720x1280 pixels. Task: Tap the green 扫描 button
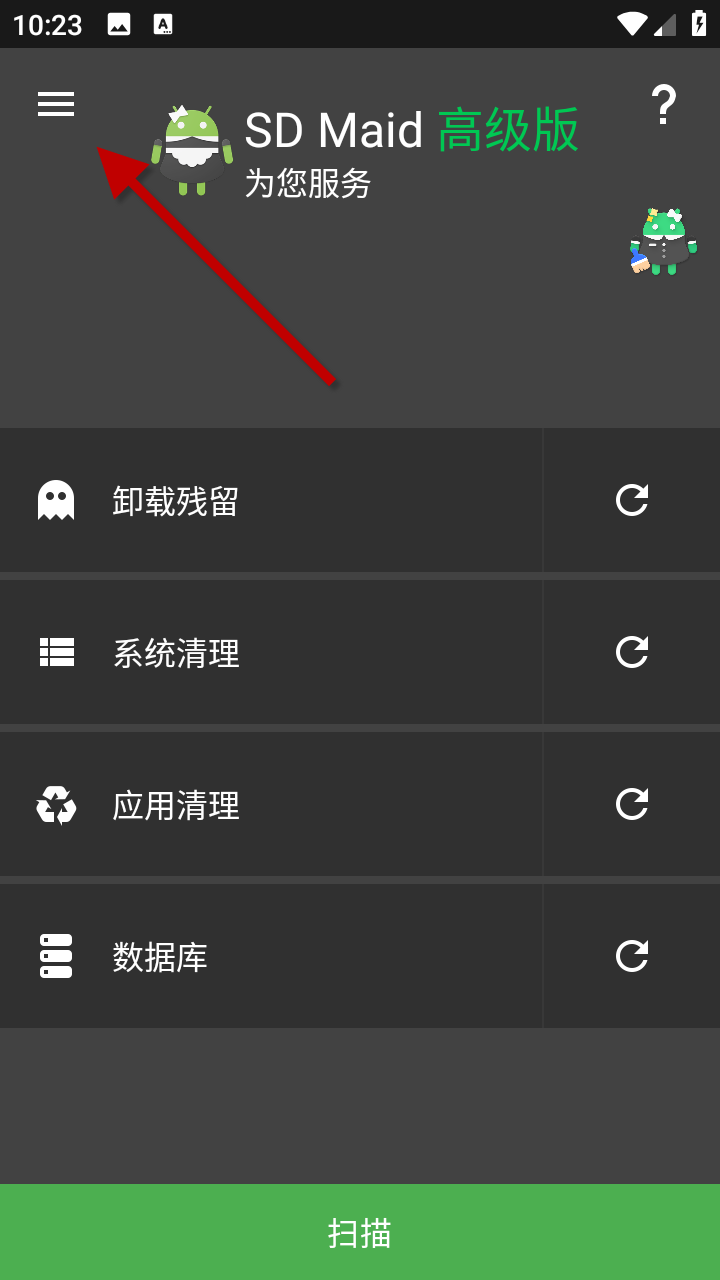click(360, 1232)
